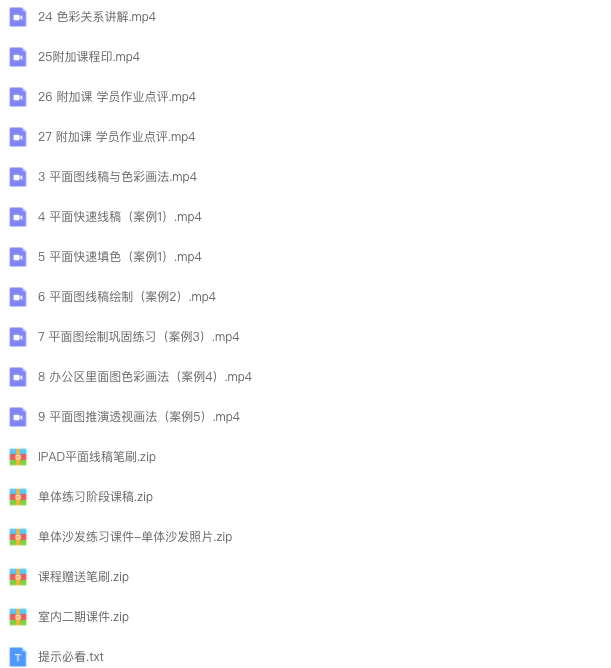The height and width of the screenshot is (668, 611).
Task: Open 9 平面图推演透视画法（案例5）.mp4
Action: point(138,417)
